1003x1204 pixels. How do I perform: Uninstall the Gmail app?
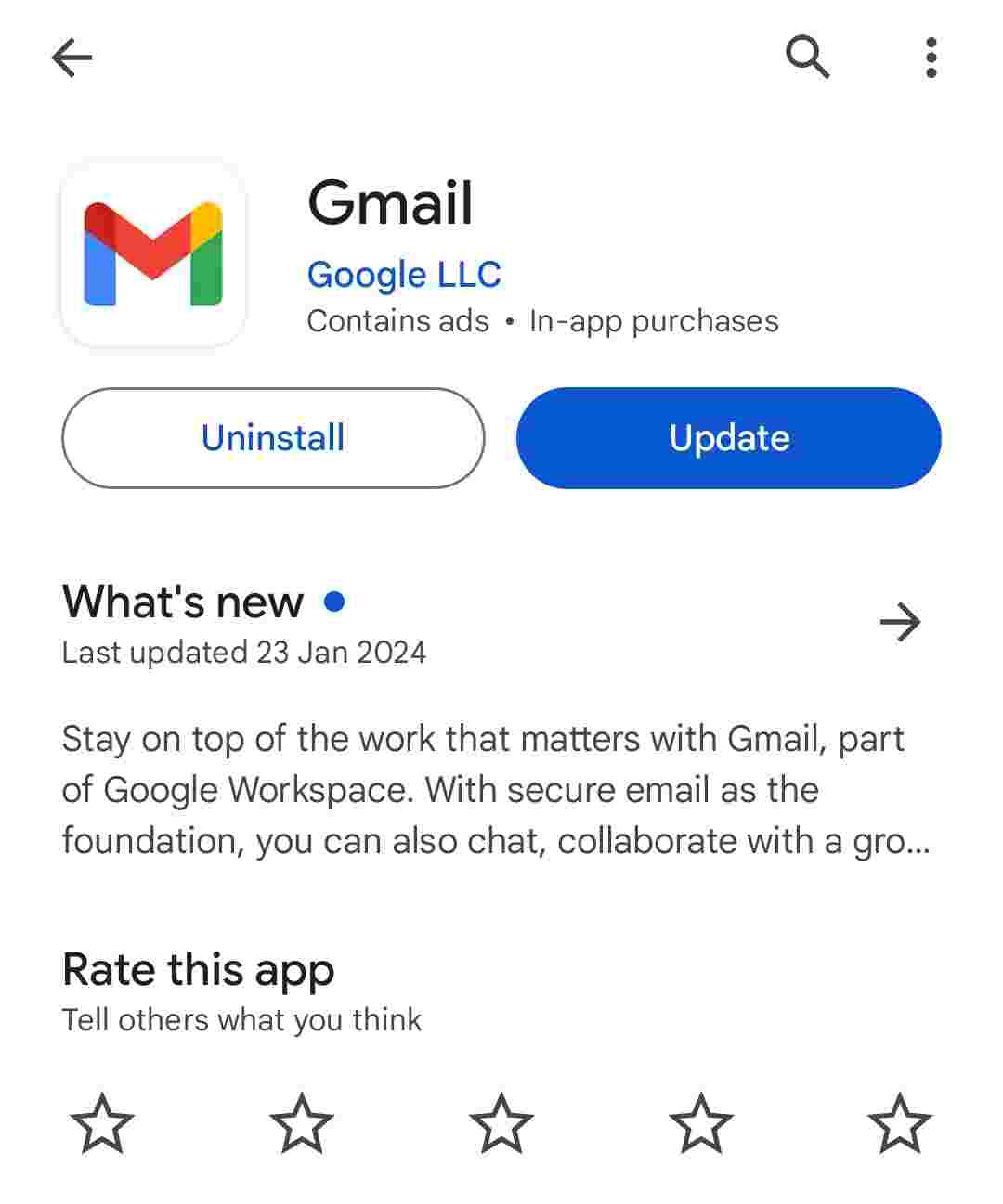(273, 438)
